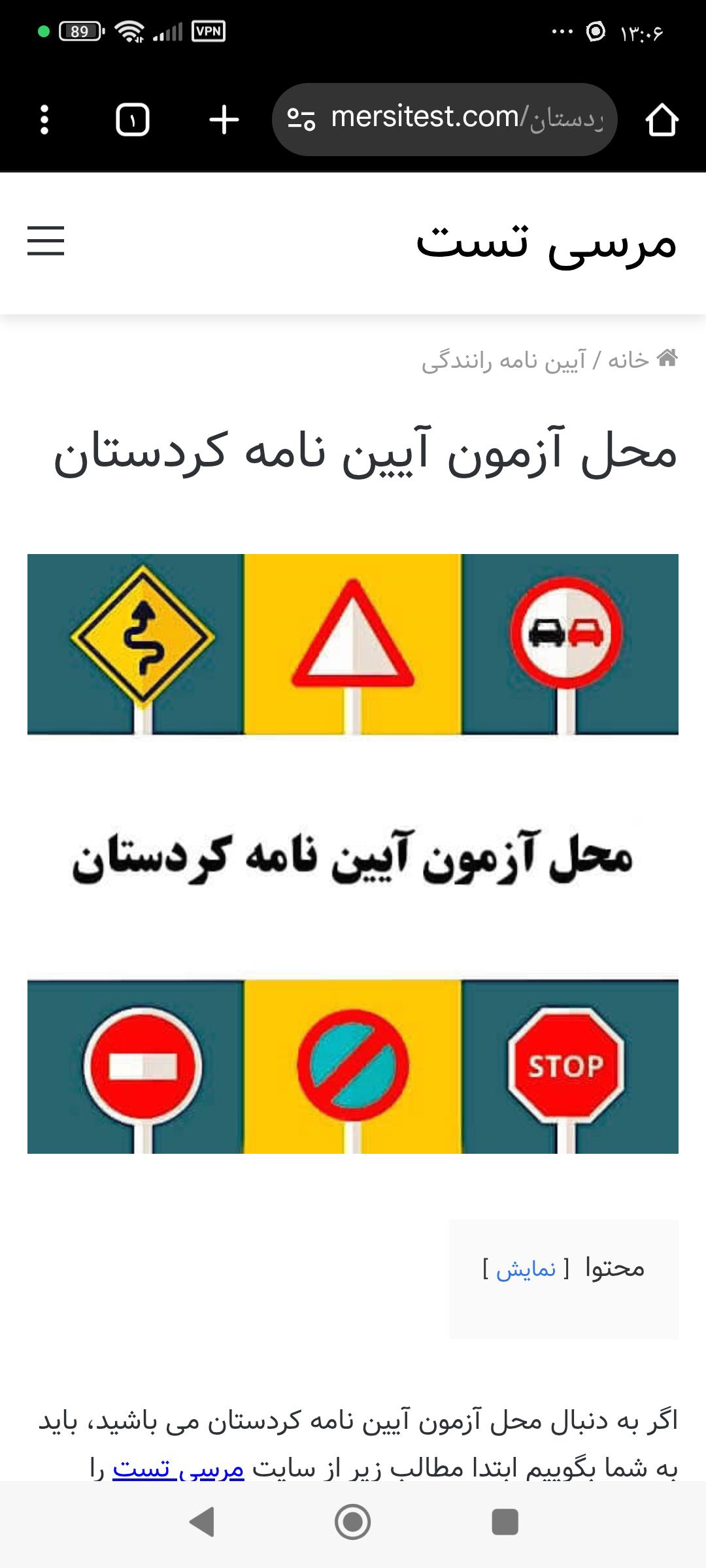Open the tab switcher
Image resolution: width=706 pixels, height=1568 pixels.
[x=133, y=120]
